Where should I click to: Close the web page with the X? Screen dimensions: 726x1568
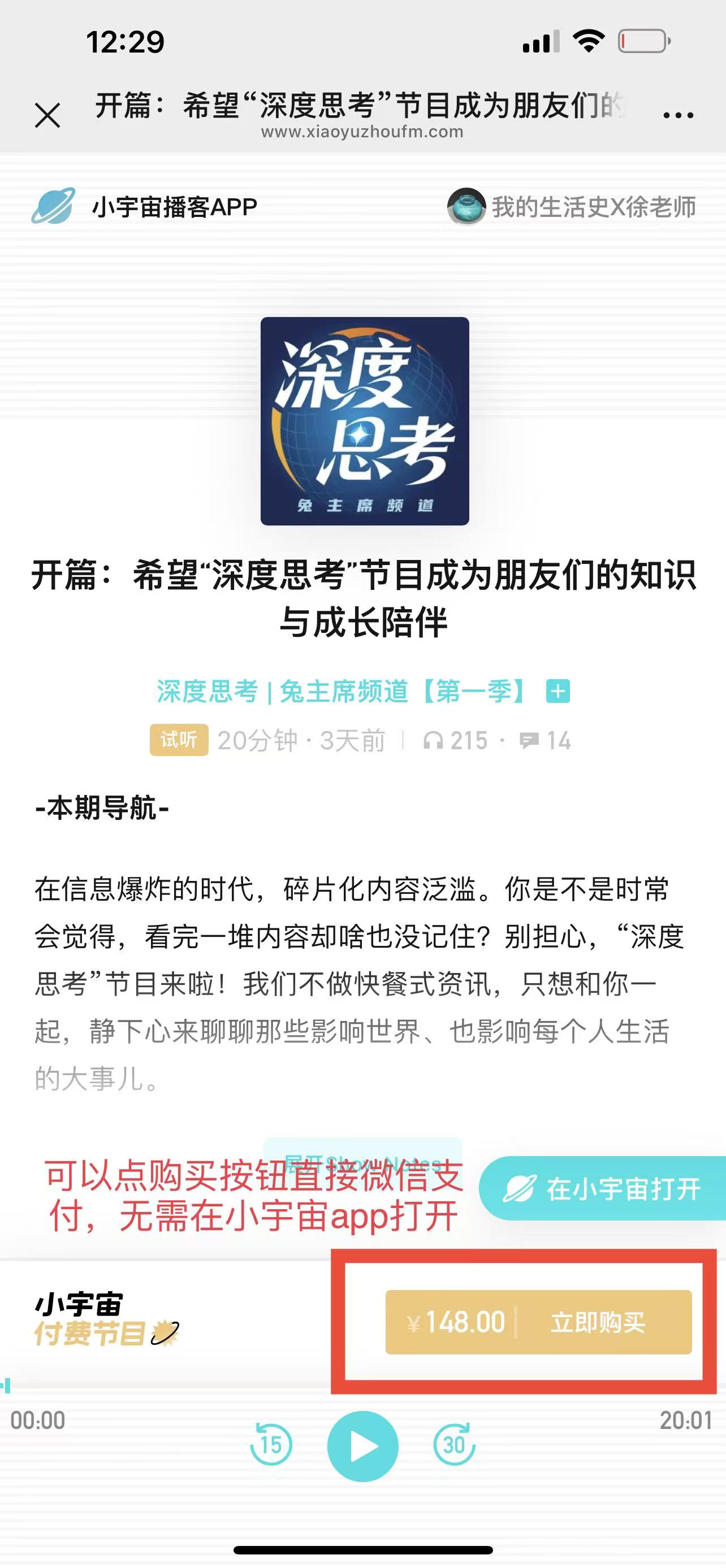[x=47, y=115]
